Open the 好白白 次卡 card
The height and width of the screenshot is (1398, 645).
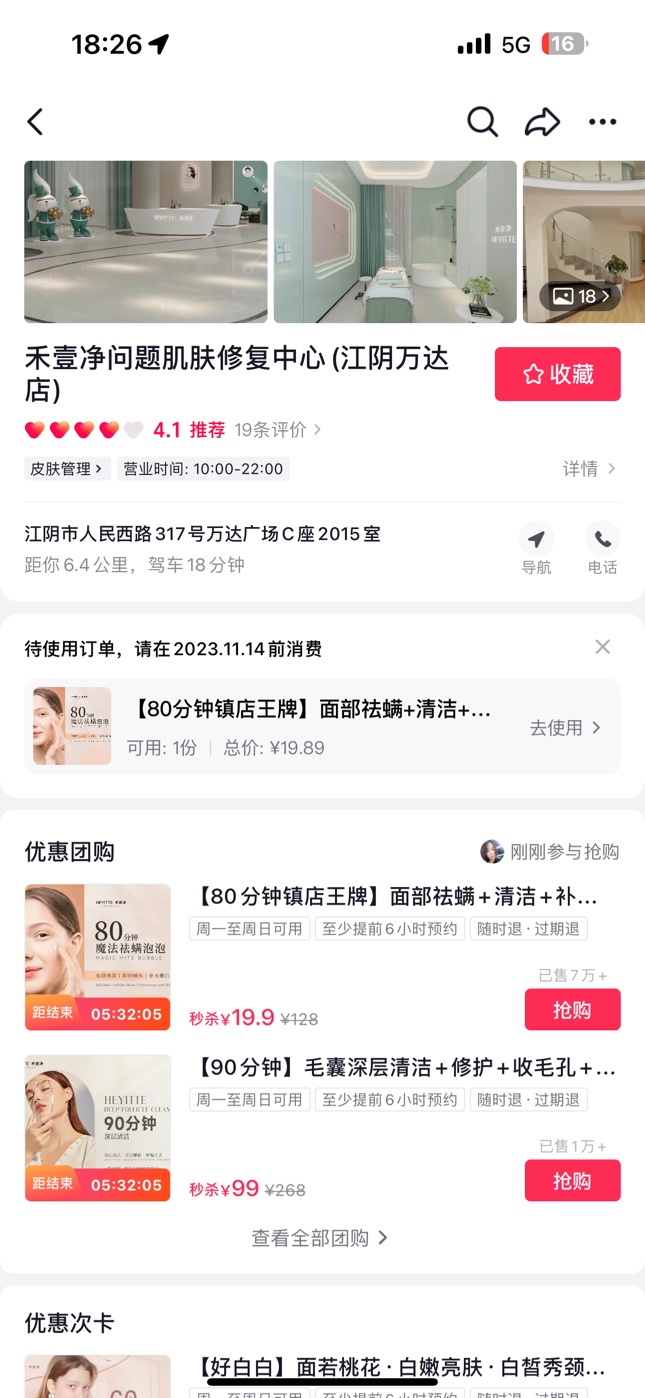(x=400, y=1367)
